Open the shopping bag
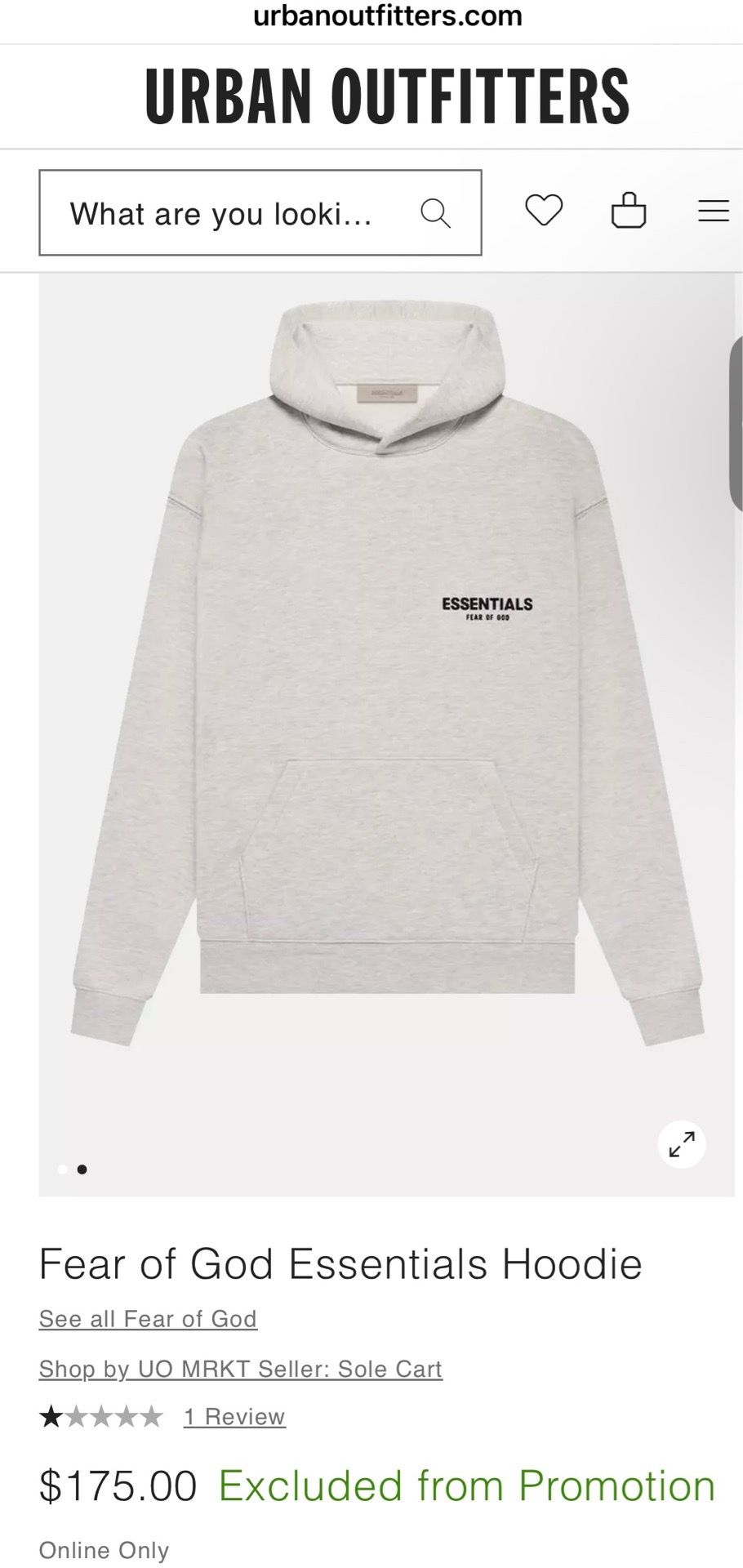The height and width of the screenshot is (1568, 743). [x=629, y=210]
